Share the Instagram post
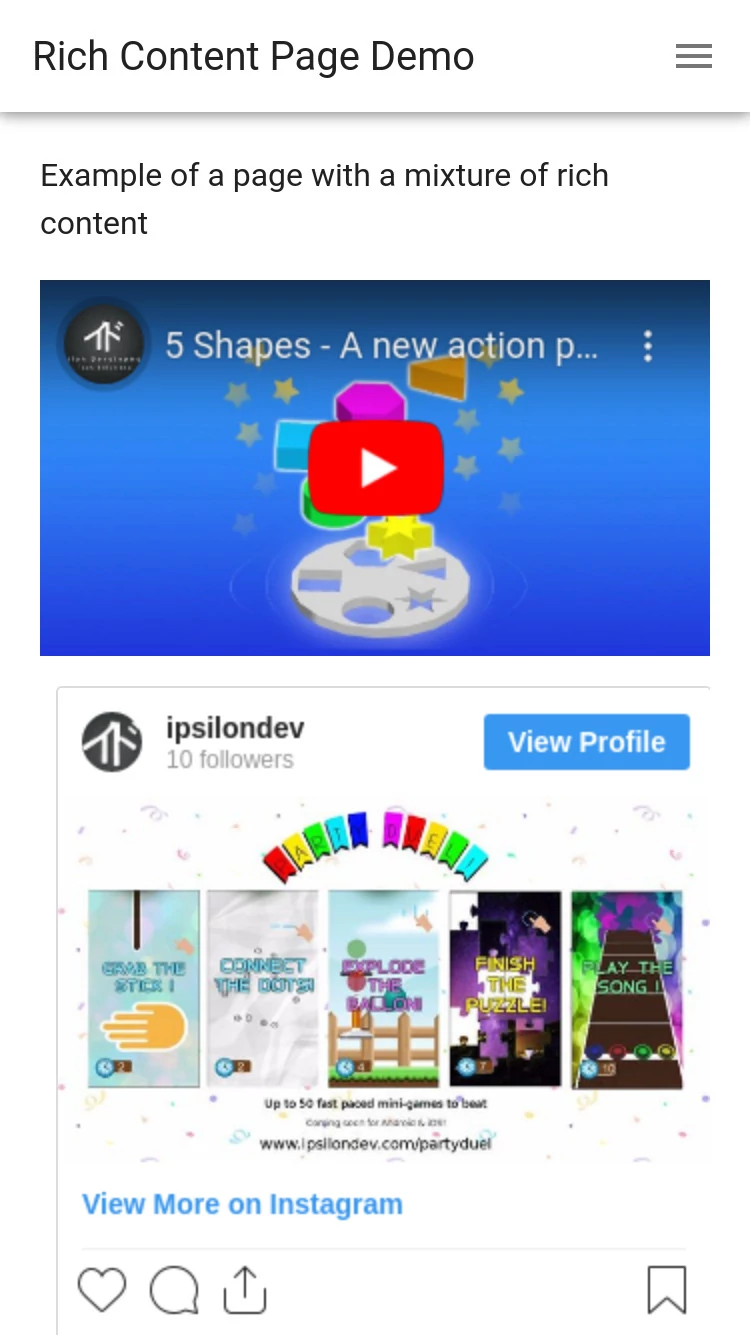Screen dimensions: 750x1335 coord(245,1289)
